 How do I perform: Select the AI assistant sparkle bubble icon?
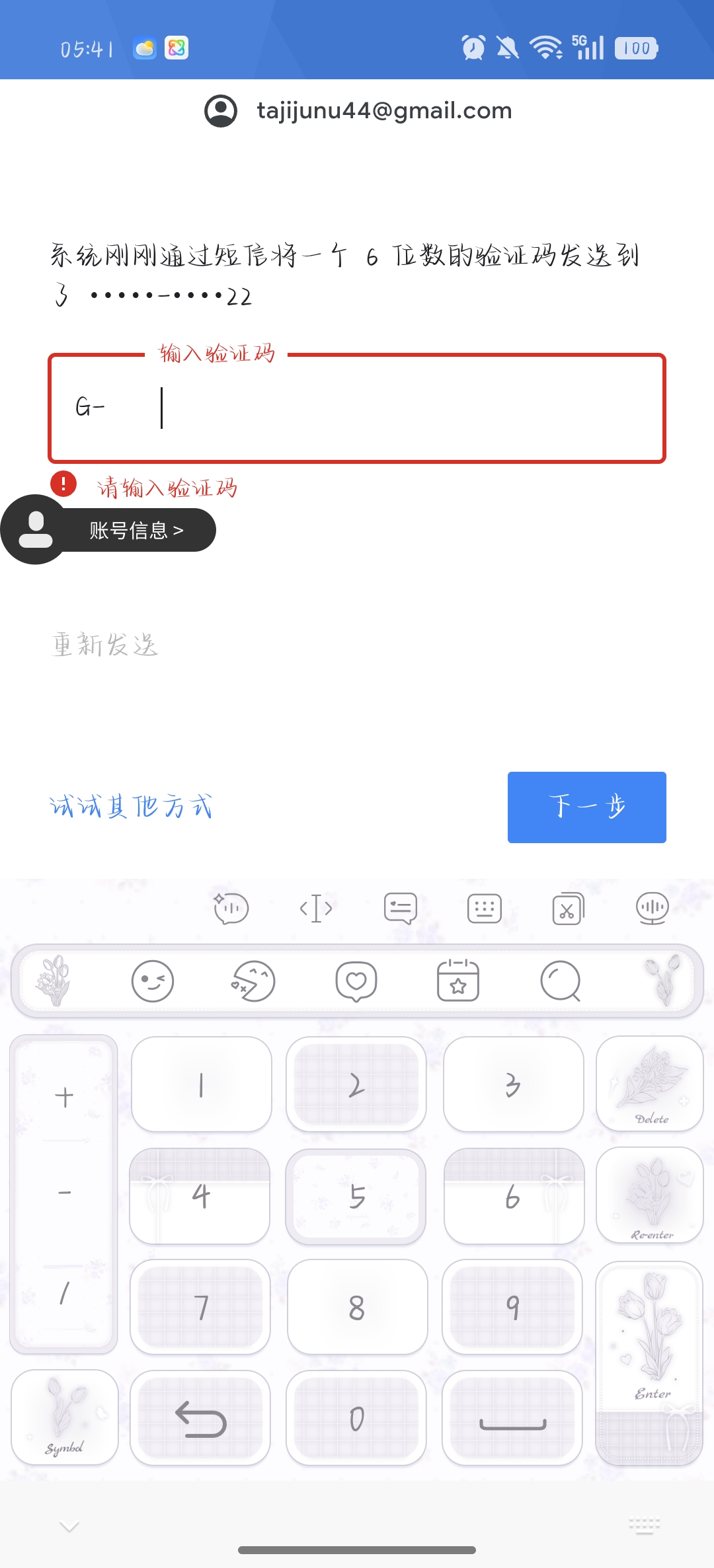(231, 909)
